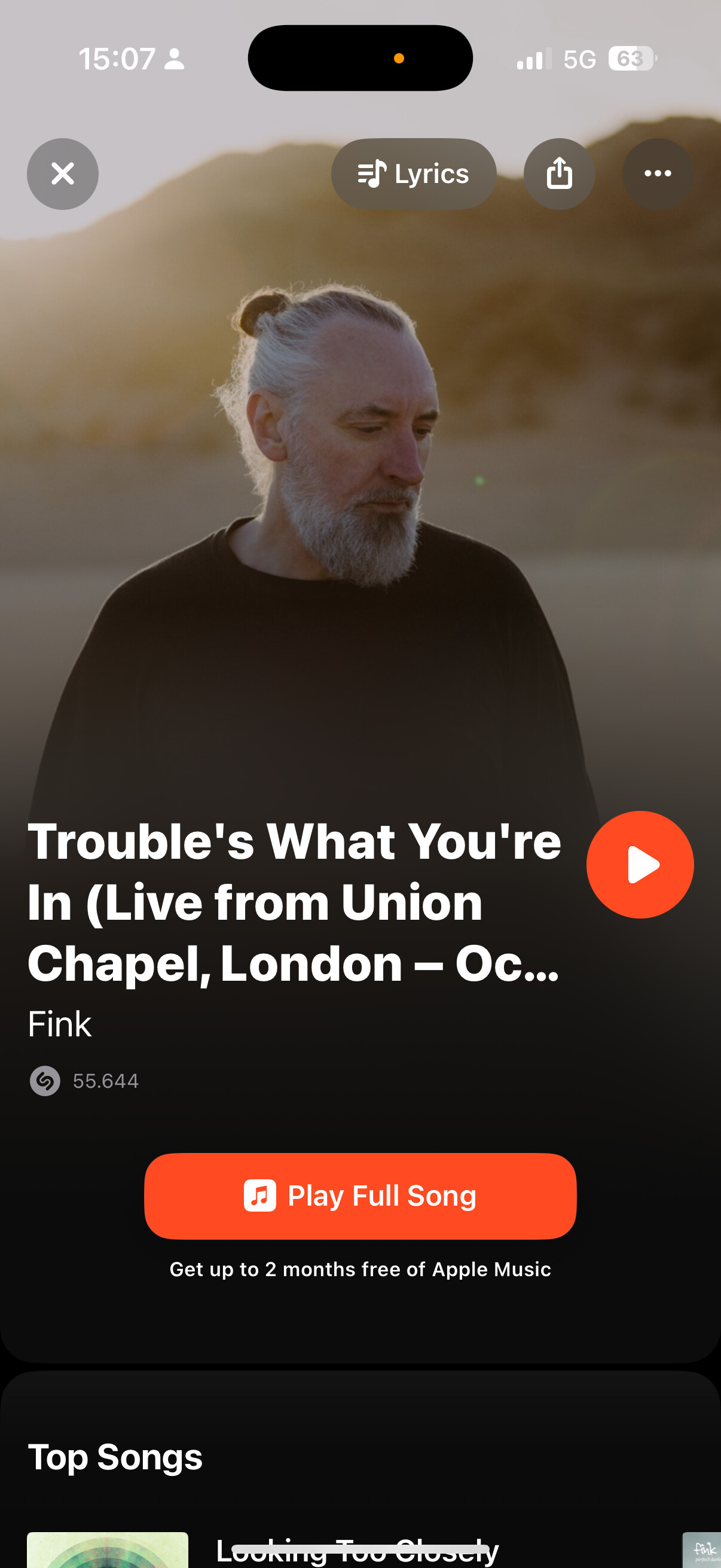
Task: Share this song
Action: (558, 174)
